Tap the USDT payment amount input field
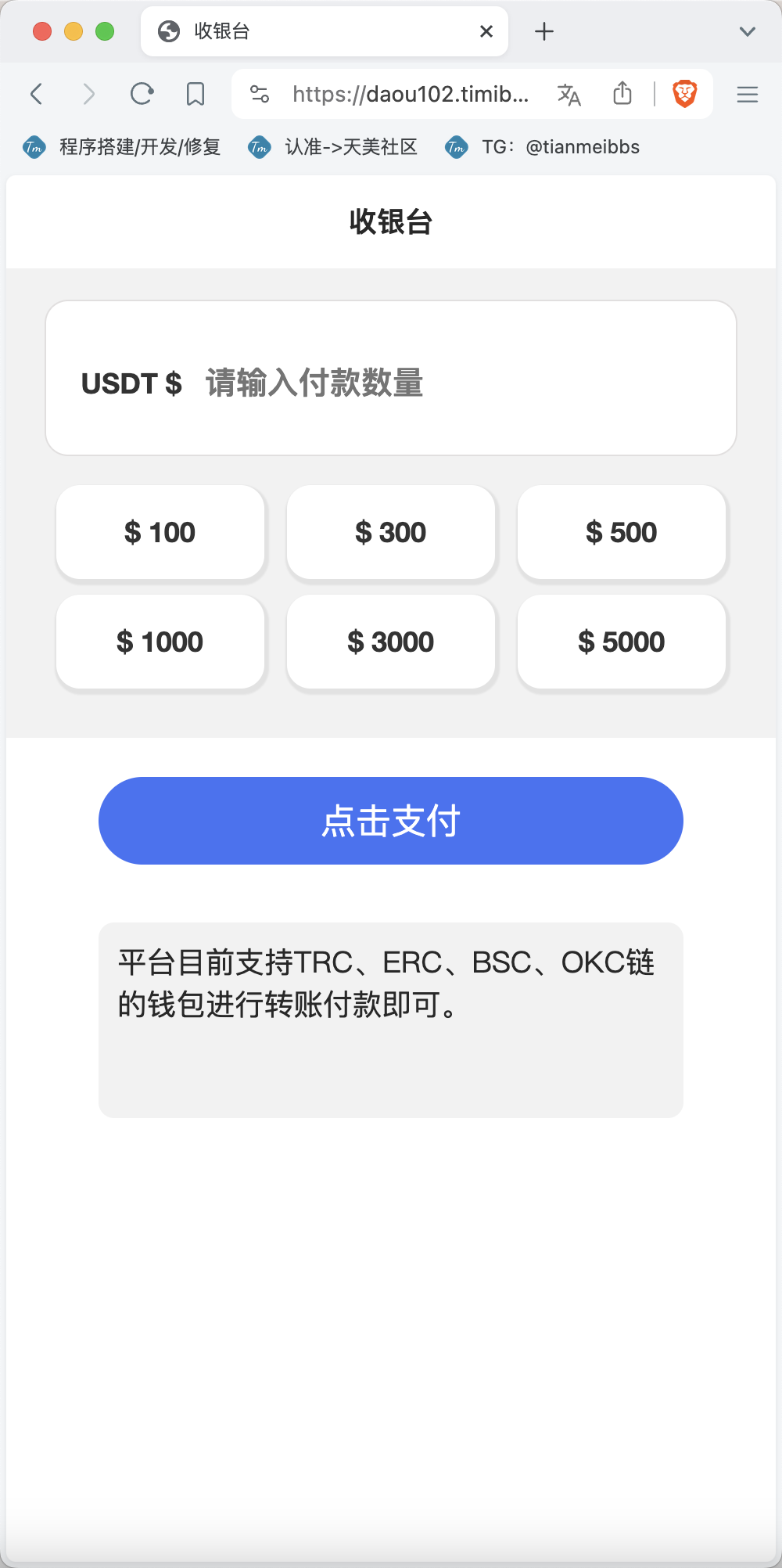The height and width of the screenshot is (1568, 782). 391,378
